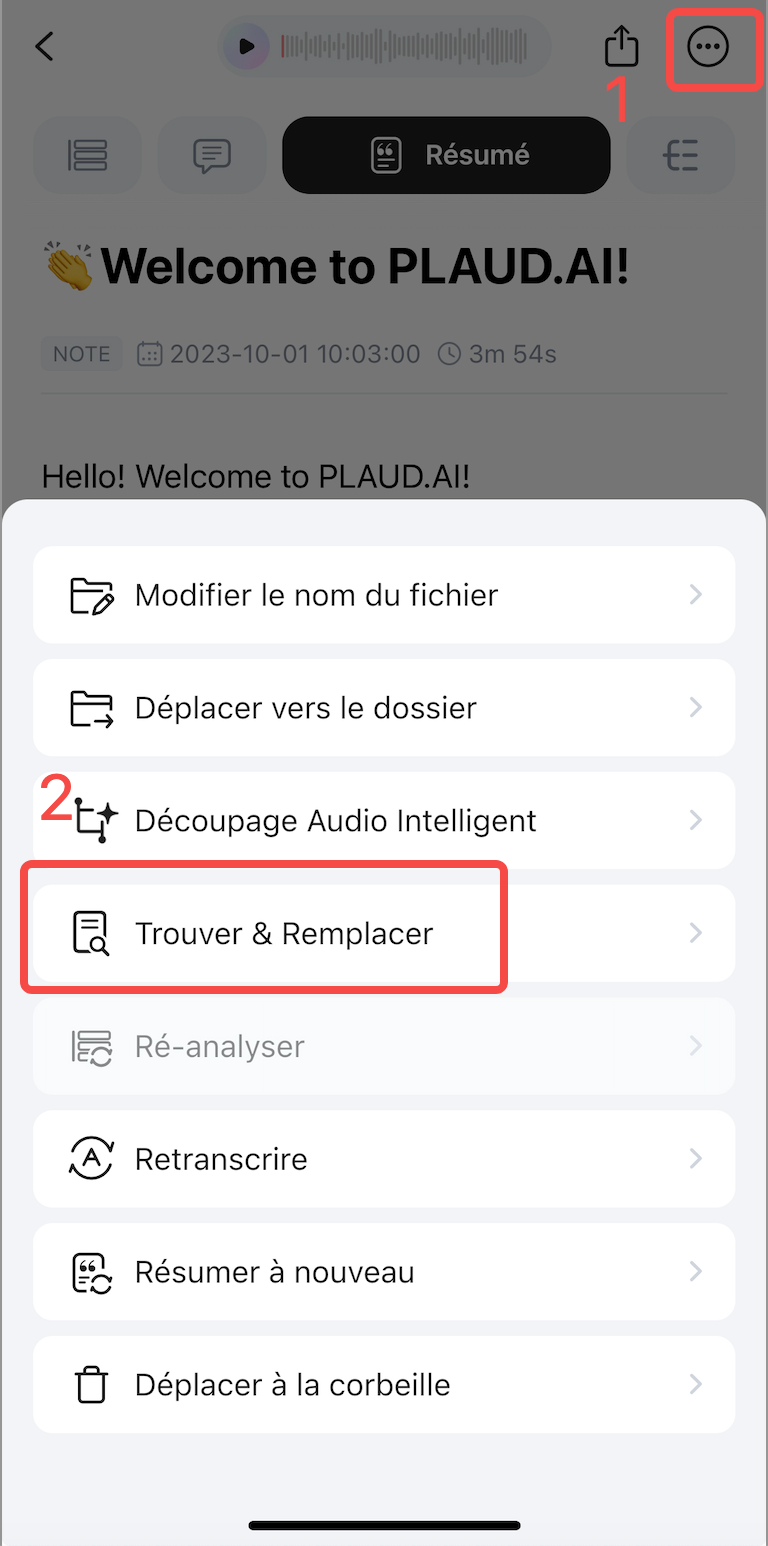Choose Résumer à nouveau
768x1546 pixels.
pos(384,1273)
